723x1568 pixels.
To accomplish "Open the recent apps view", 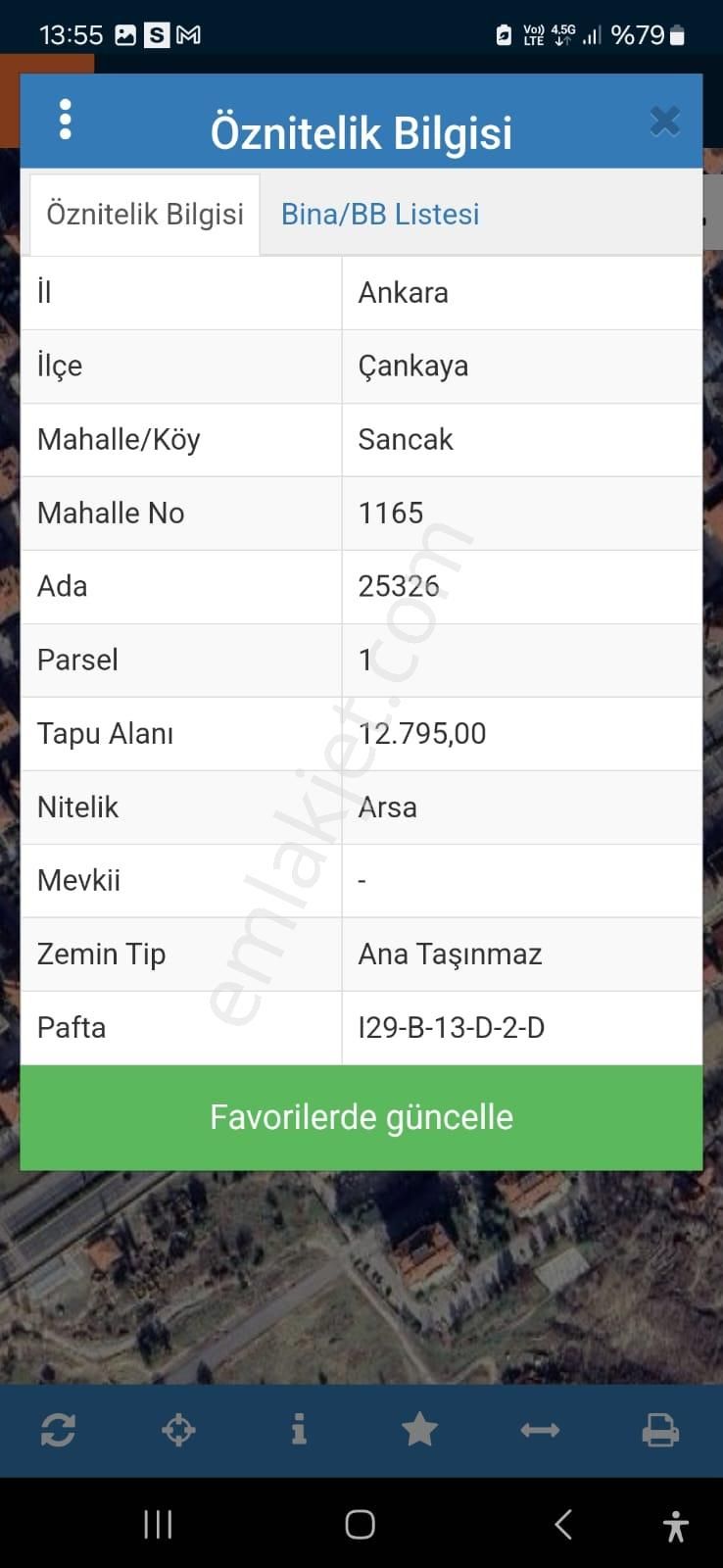I will point(157,1524).
